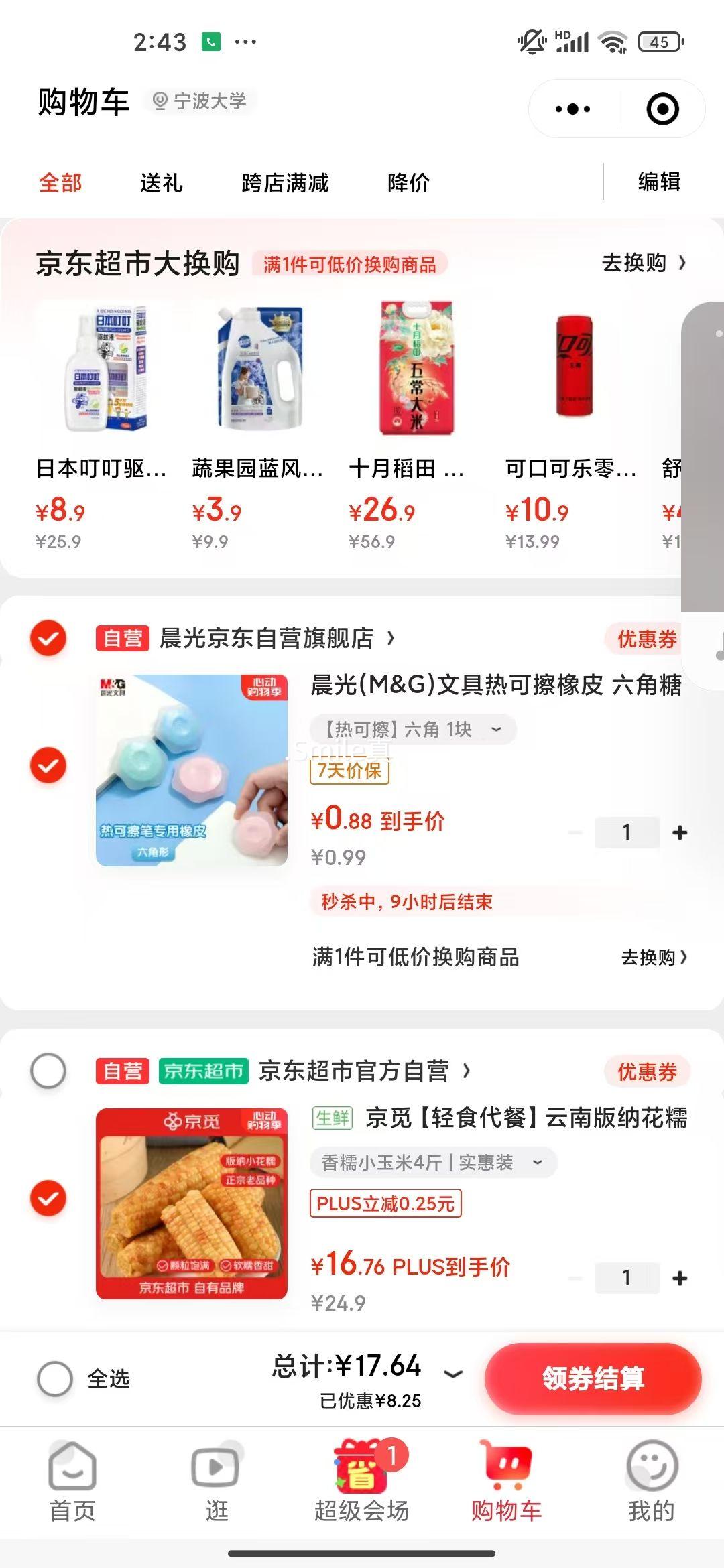Open 去换购 in 京东超市大换购 banner

(x=644, y=263)
